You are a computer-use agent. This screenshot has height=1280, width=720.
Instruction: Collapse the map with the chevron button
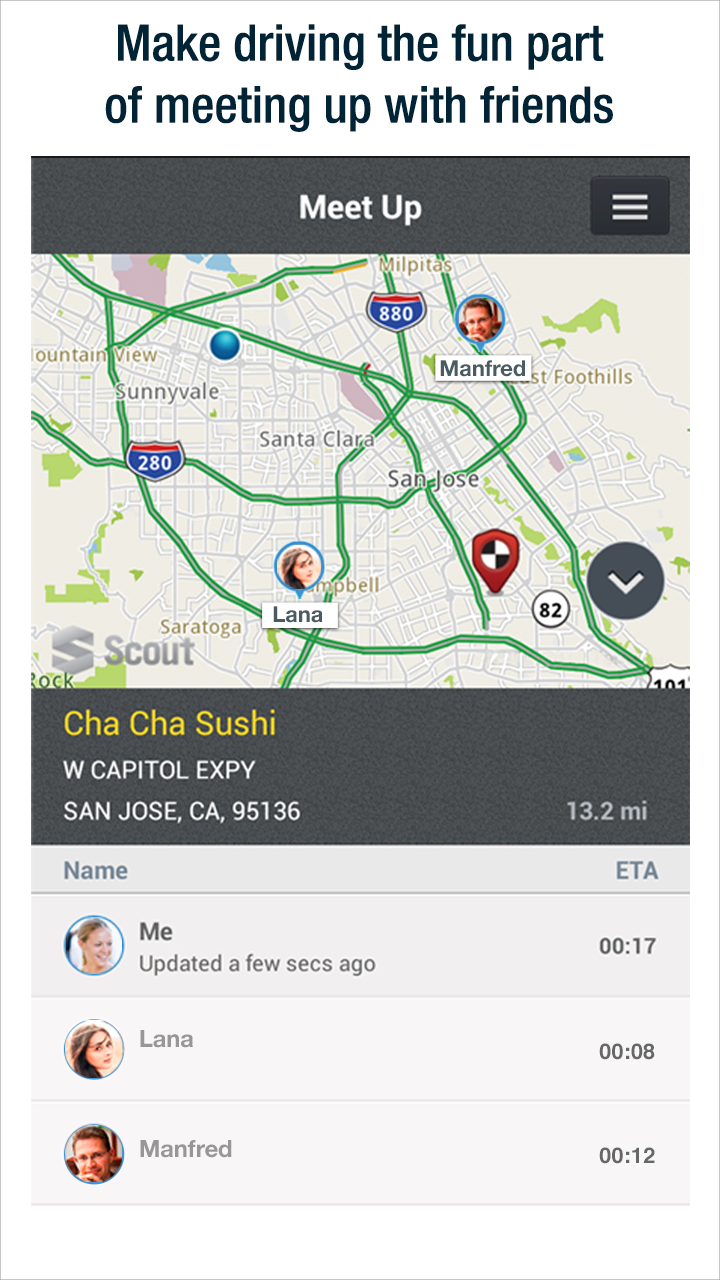tap(627, 579)
